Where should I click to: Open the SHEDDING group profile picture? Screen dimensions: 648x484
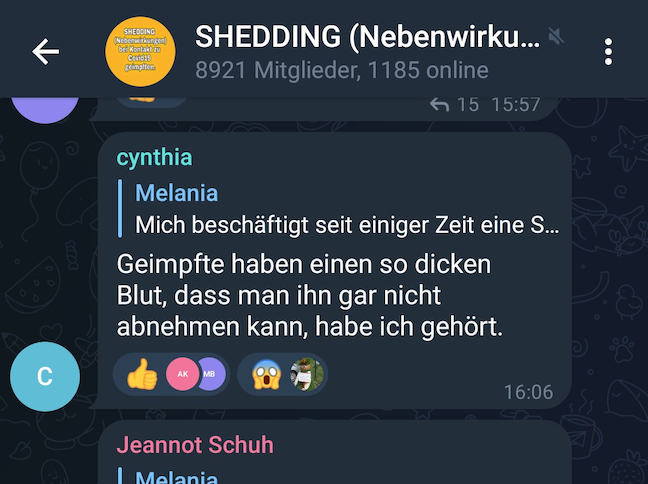(x=140, y=52)
